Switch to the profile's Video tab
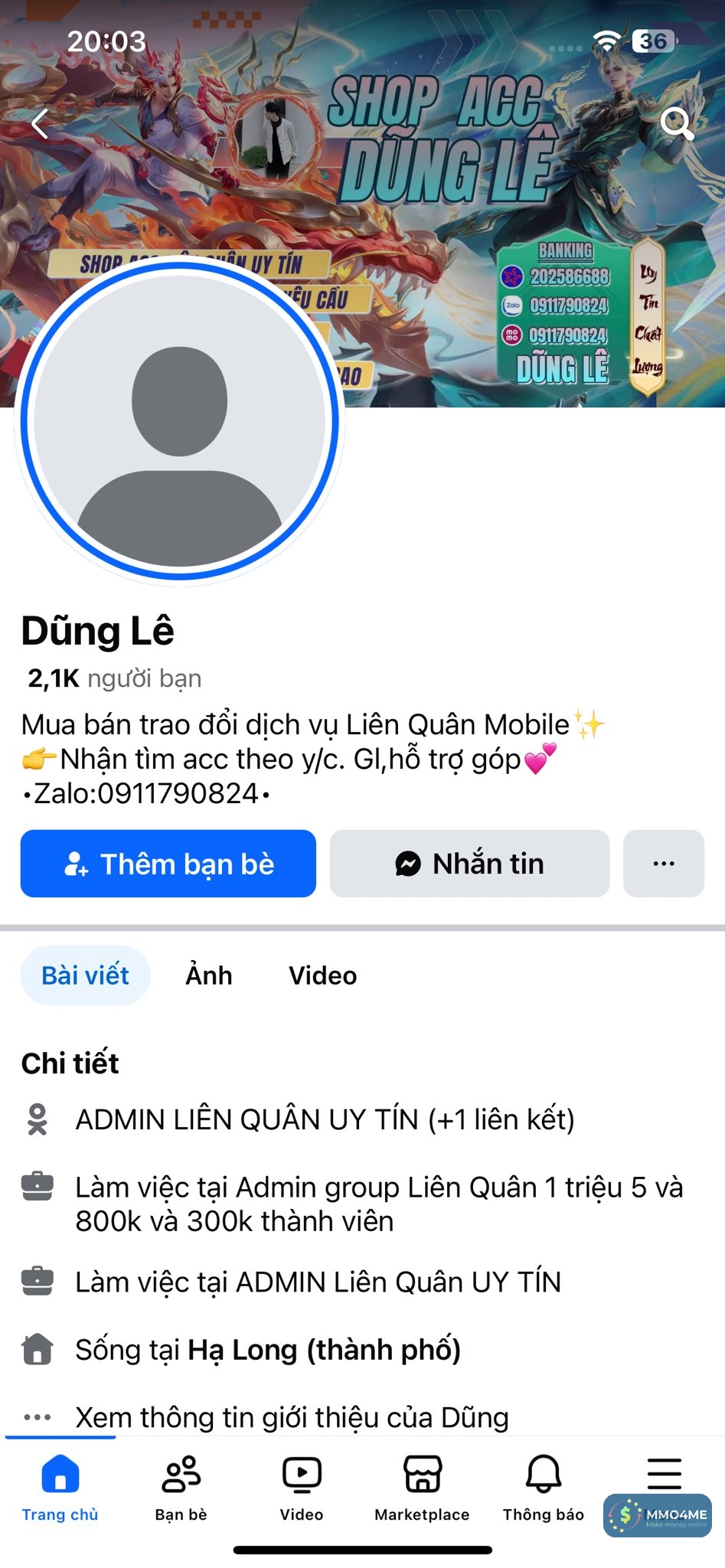 (322, 975)
